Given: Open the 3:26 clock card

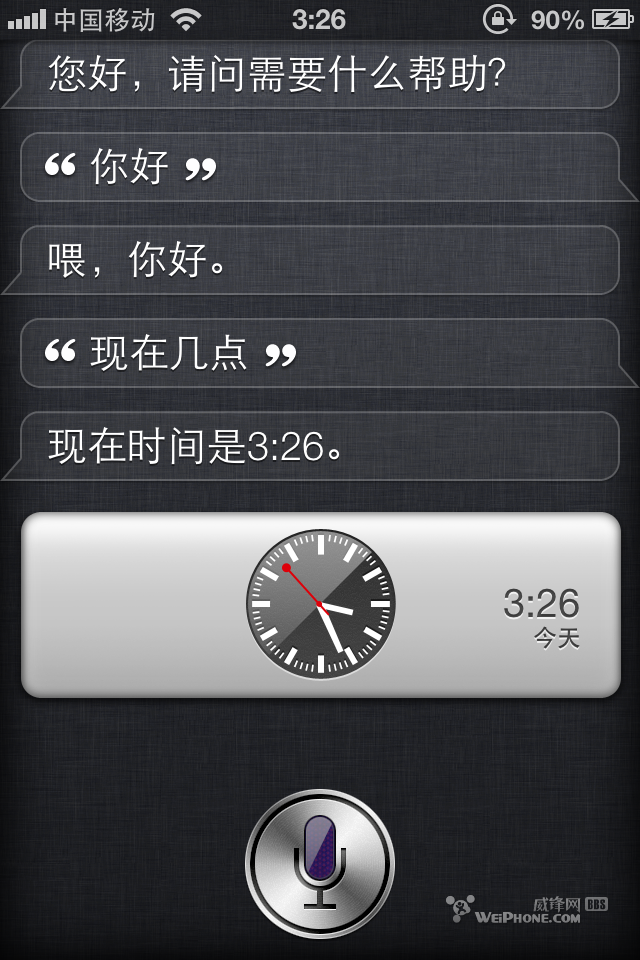Looking at the screenshot, I should [x=320, y=605].
